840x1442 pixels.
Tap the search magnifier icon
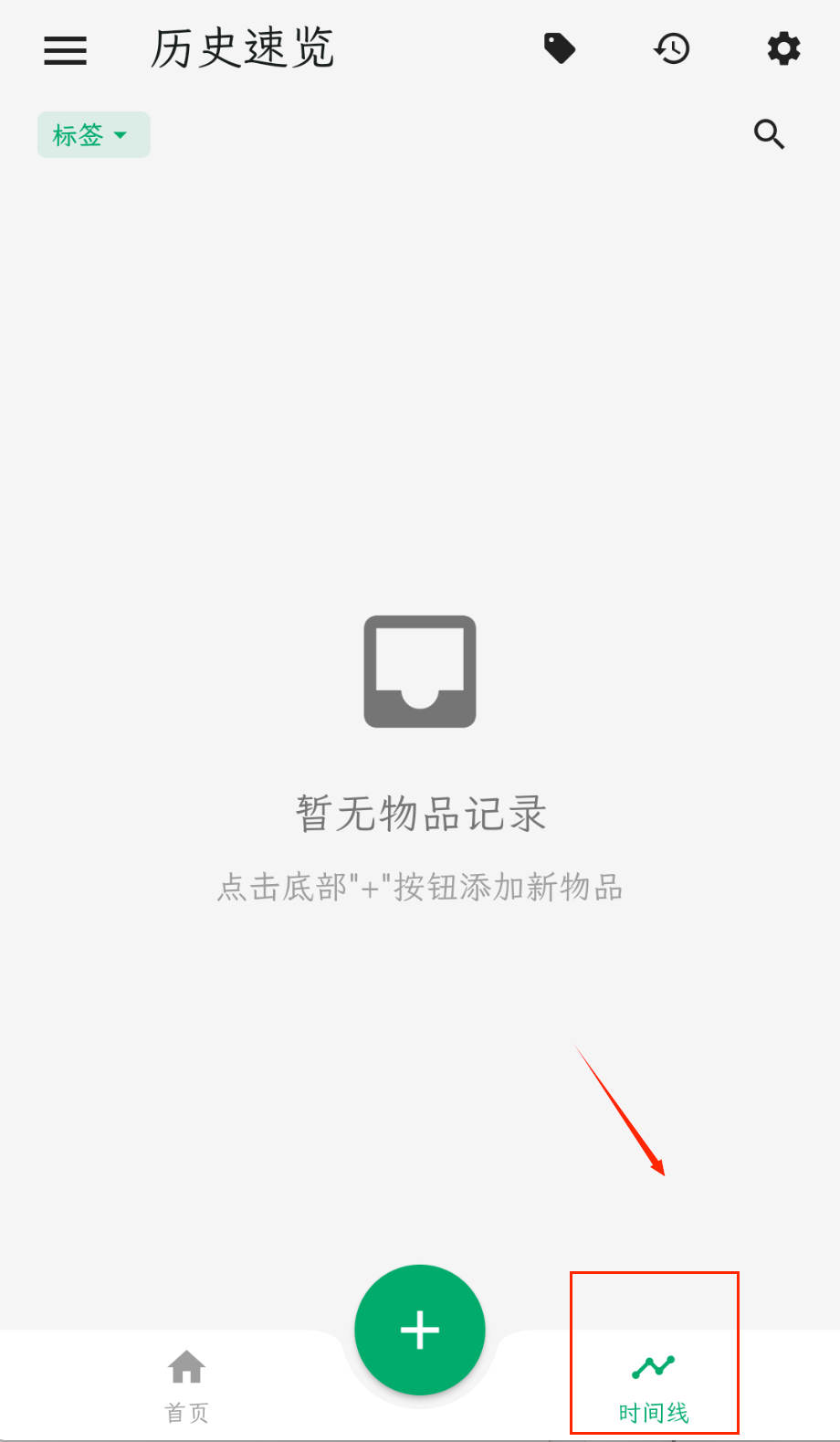(769, 135)
